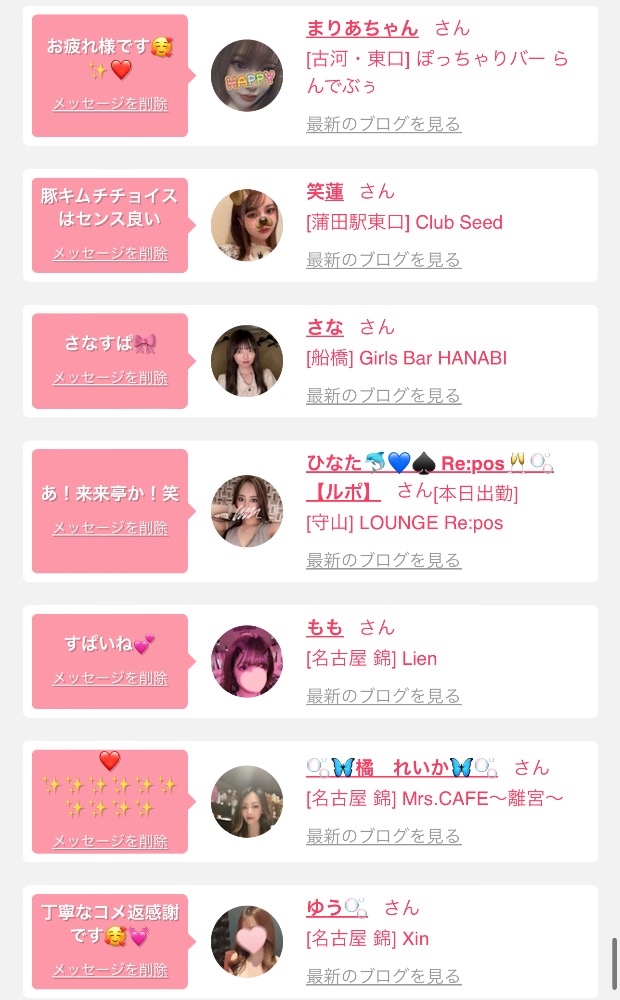The height and width of the screenshot is (1000, 620).
Task: Delete the お疲れ様です message
Action: click(110, 104)
